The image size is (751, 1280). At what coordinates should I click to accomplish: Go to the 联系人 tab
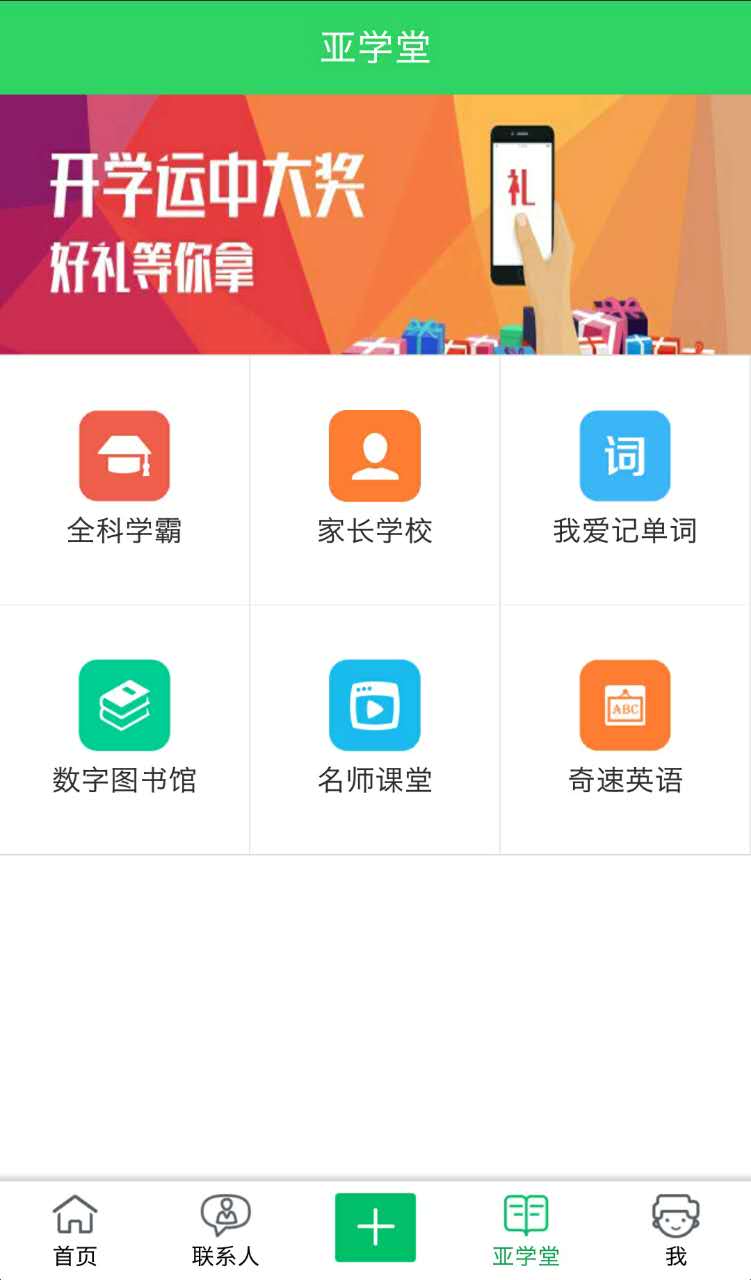225,1230
